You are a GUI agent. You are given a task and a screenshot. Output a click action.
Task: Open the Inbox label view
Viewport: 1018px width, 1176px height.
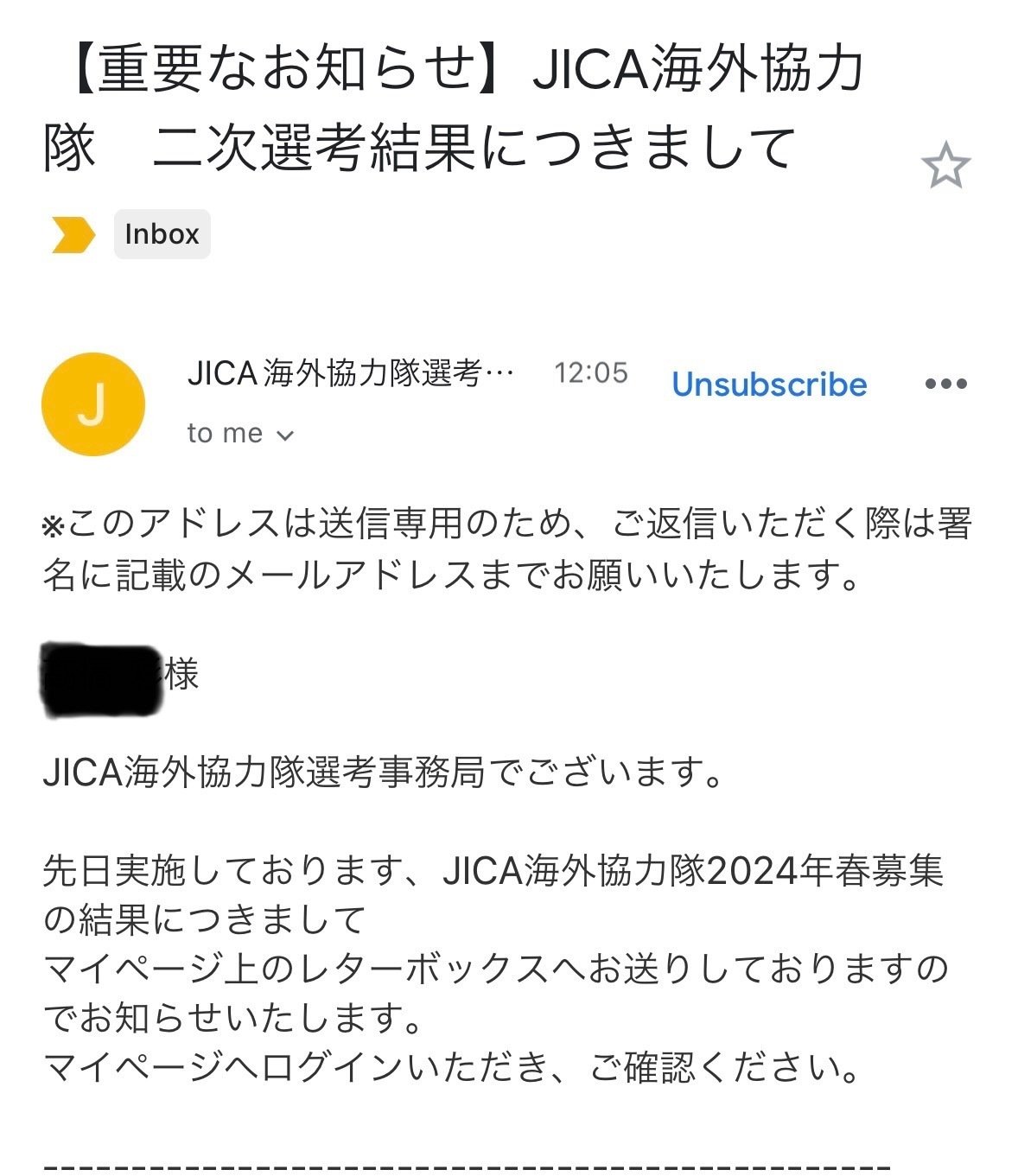click(x=161, y=233)
